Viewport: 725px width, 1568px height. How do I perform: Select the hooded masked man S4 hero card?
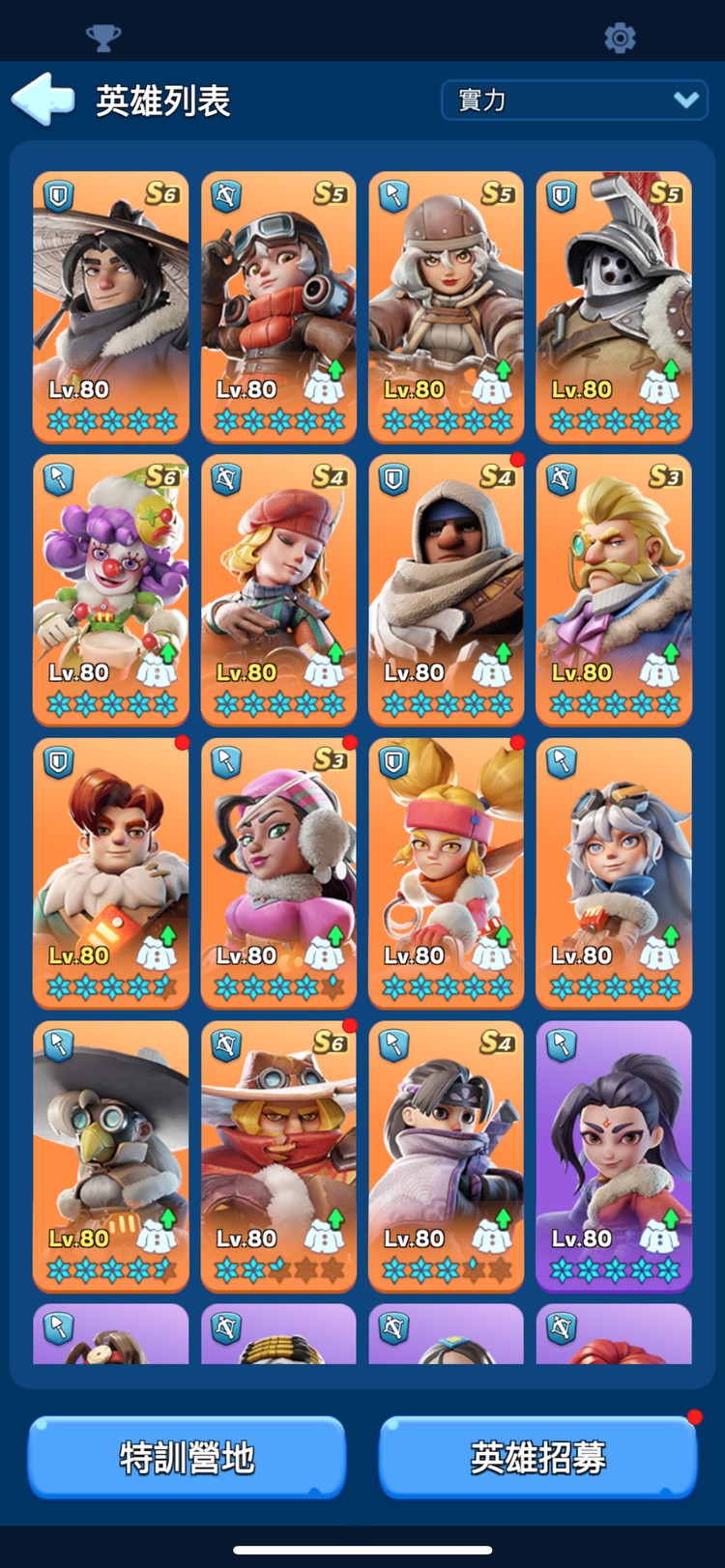coord(446,589)
